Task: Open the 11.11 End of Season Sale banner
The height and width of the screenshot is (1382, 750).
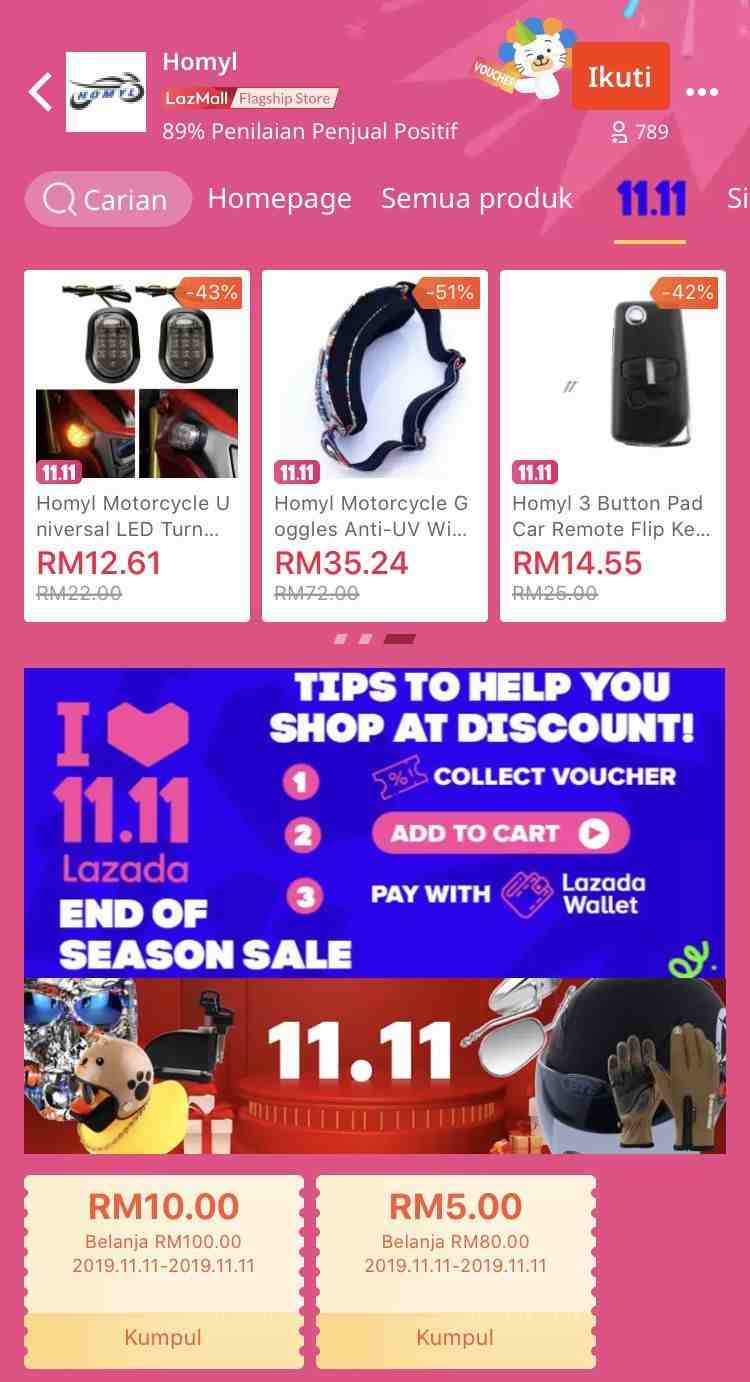Action: [375, 822]
